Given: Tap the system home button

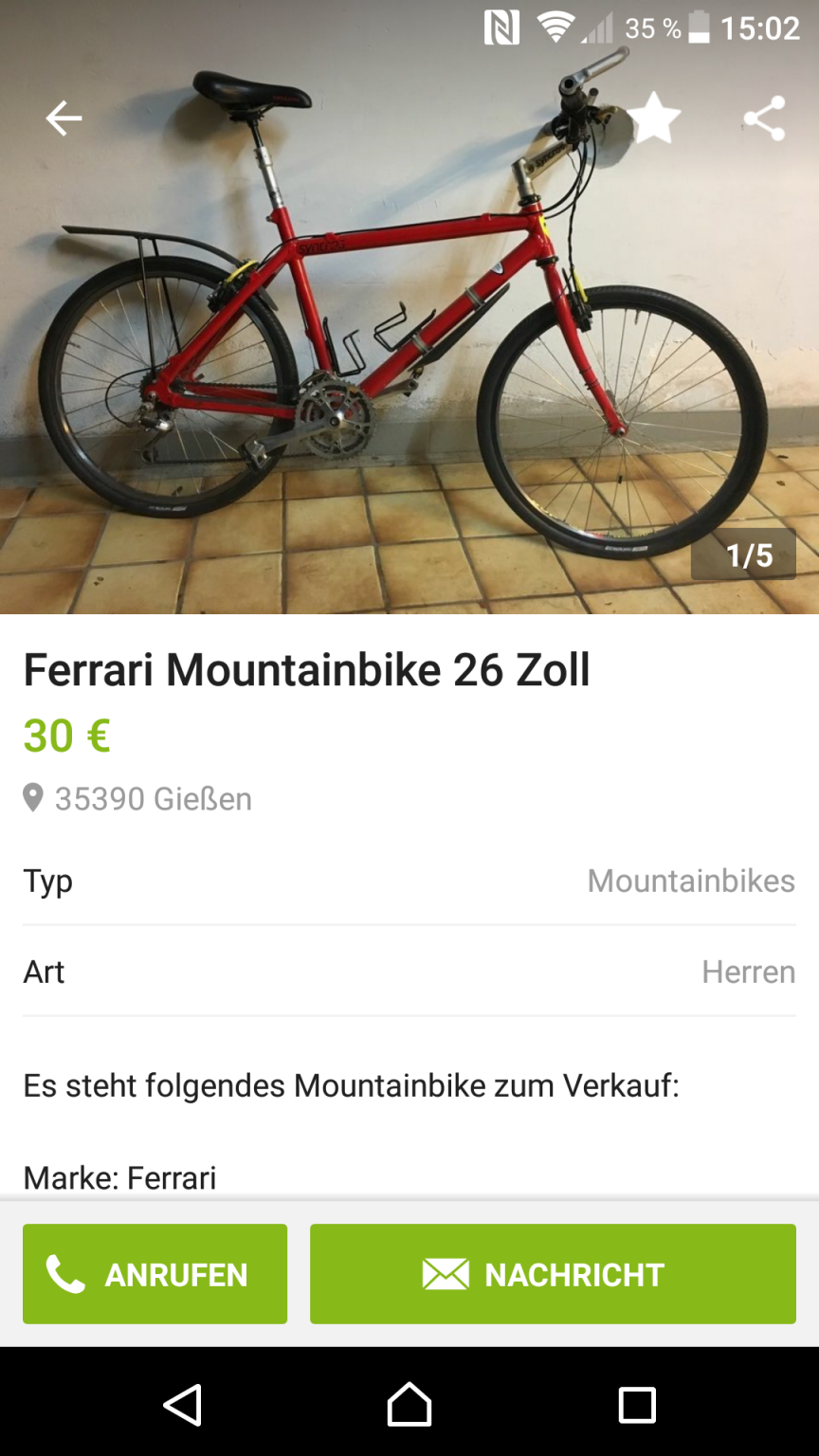Looking at the screenshot, I should 409,1404.
